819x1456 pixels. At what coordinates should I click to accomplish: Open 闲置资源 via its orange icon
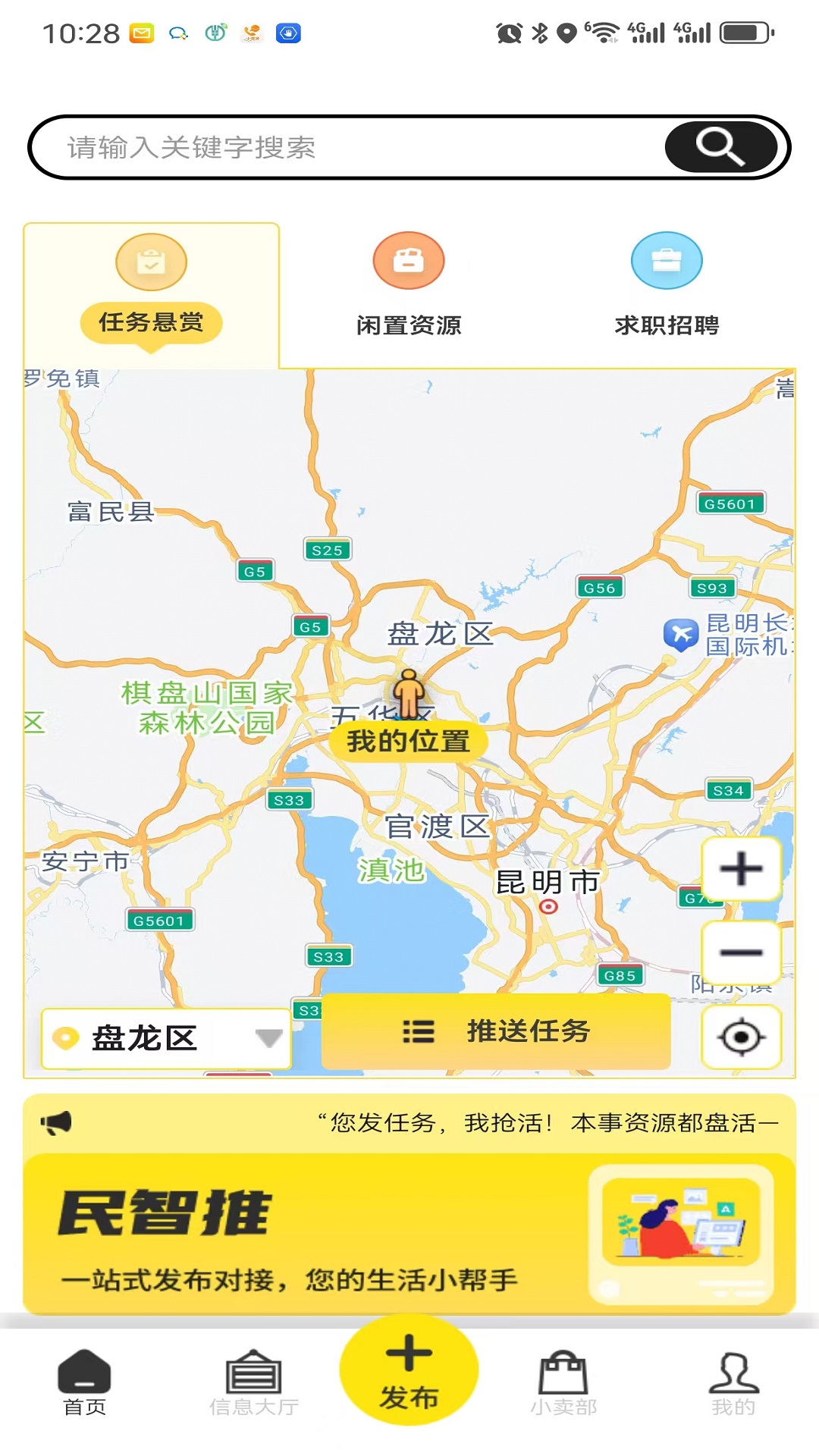click(x=408, y=259)
